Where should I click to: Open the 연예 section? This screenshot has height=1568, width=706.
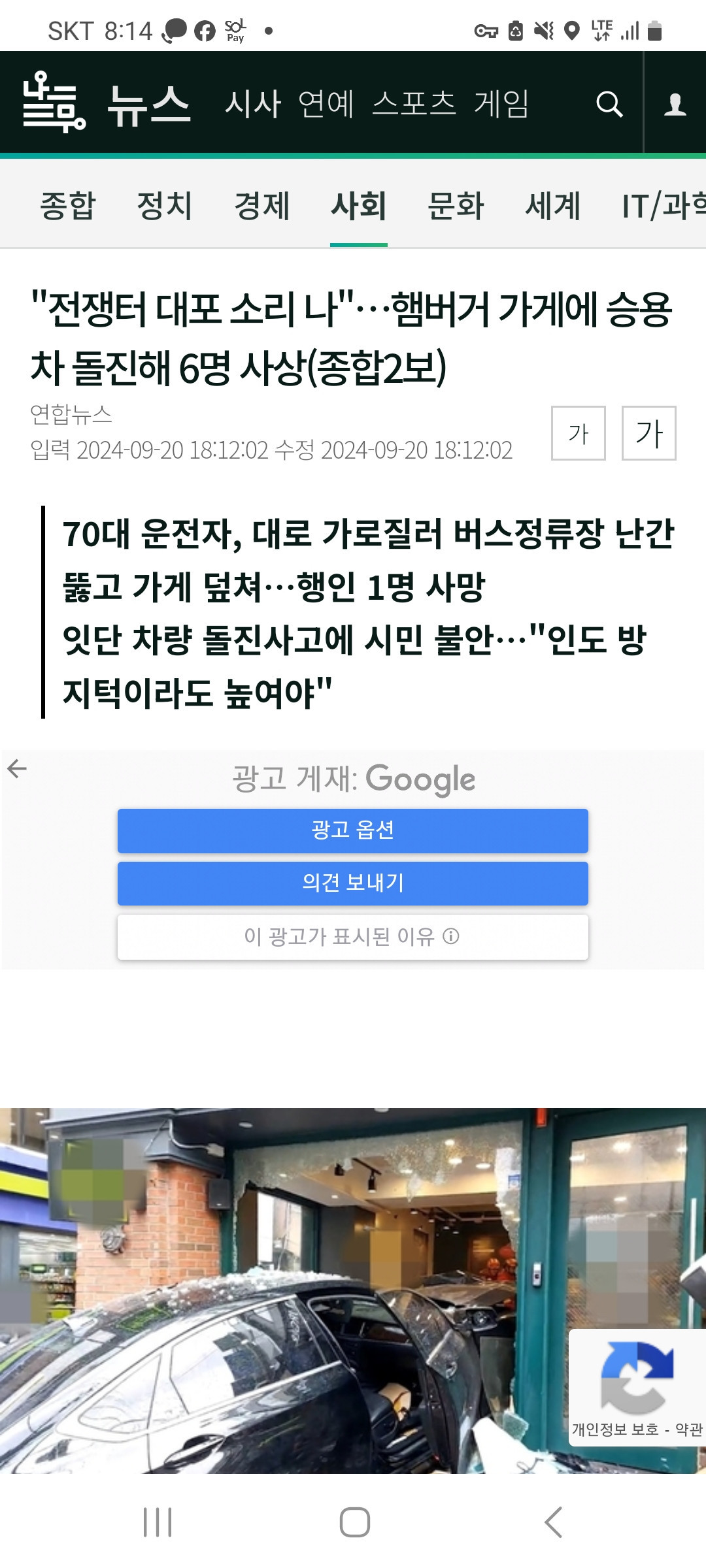[326, 104]
